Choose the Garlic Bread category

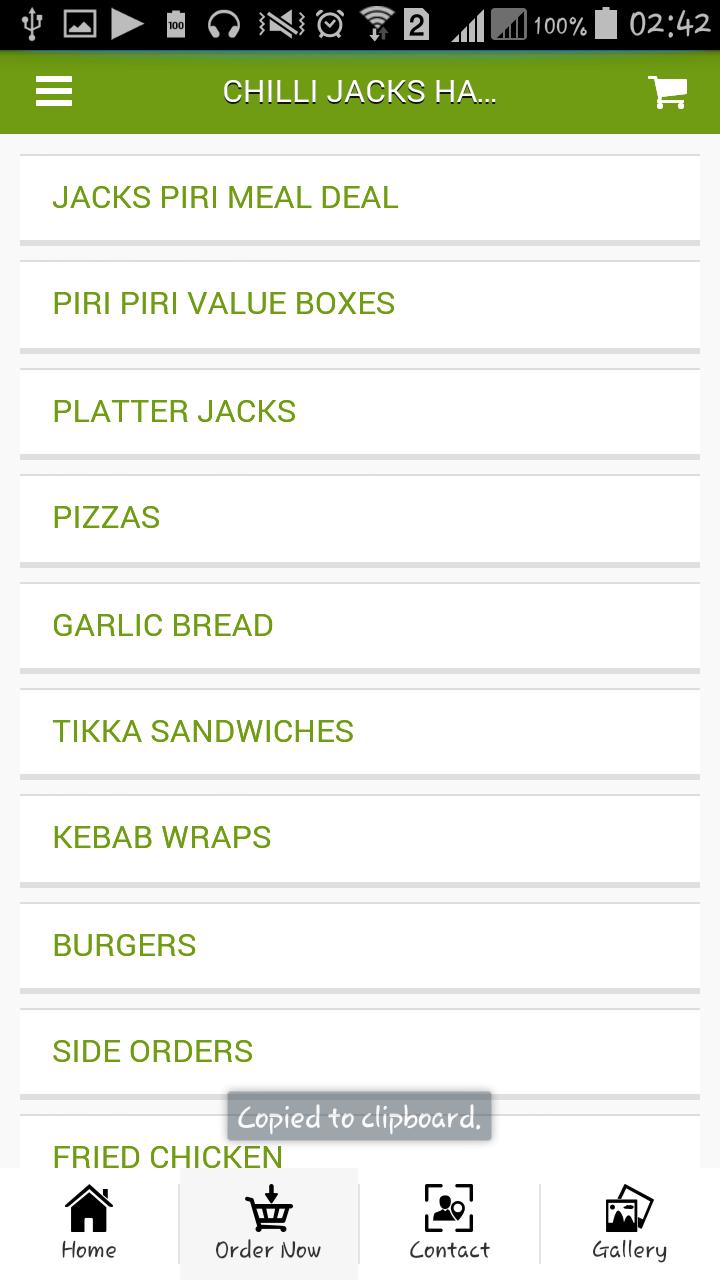point(360,626)
